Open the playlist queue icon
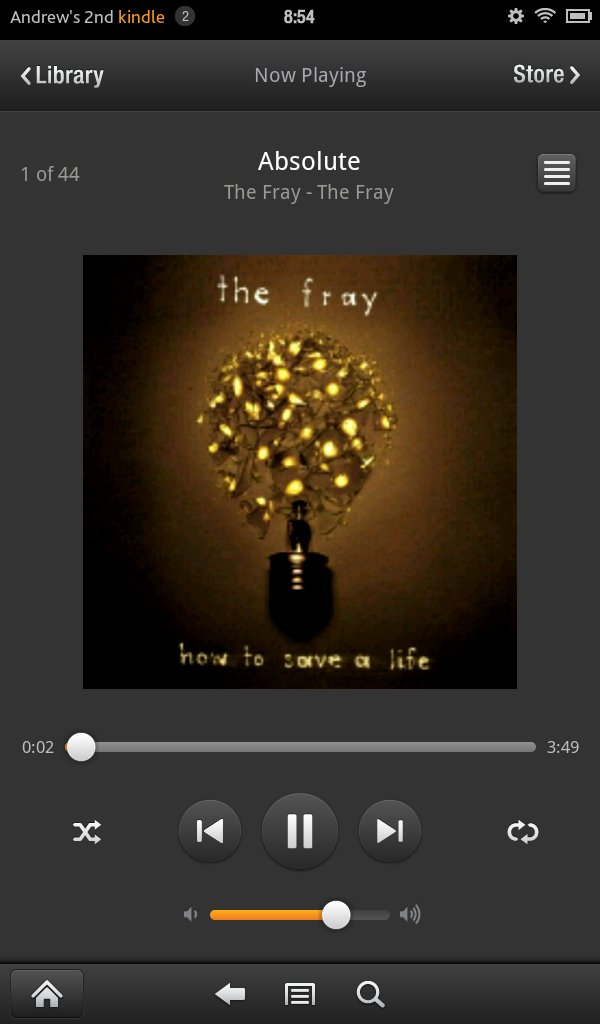 pyautogui.click(x=557, y=173)
